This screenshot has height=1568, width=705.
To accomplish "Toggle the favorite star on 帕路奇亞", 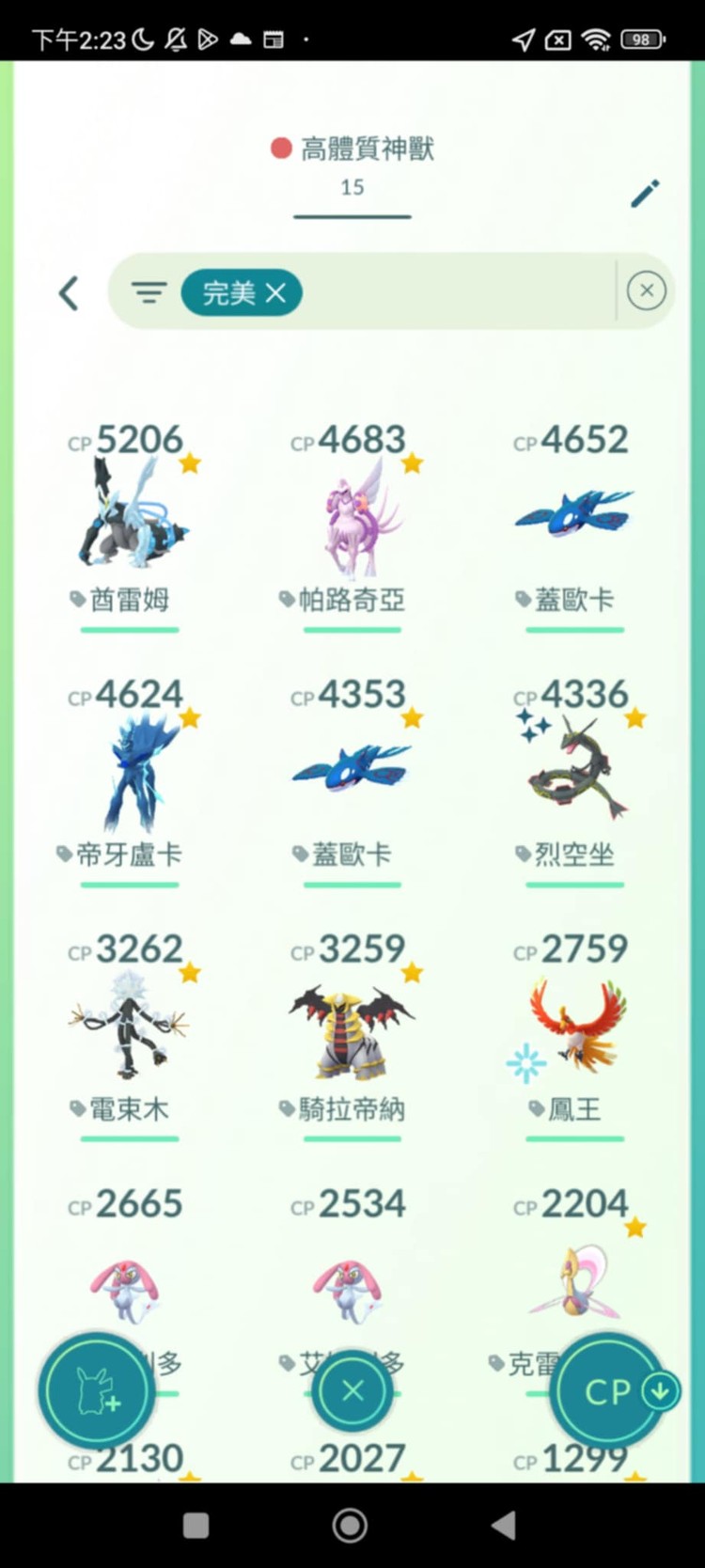I will click(x=411, y=463).
